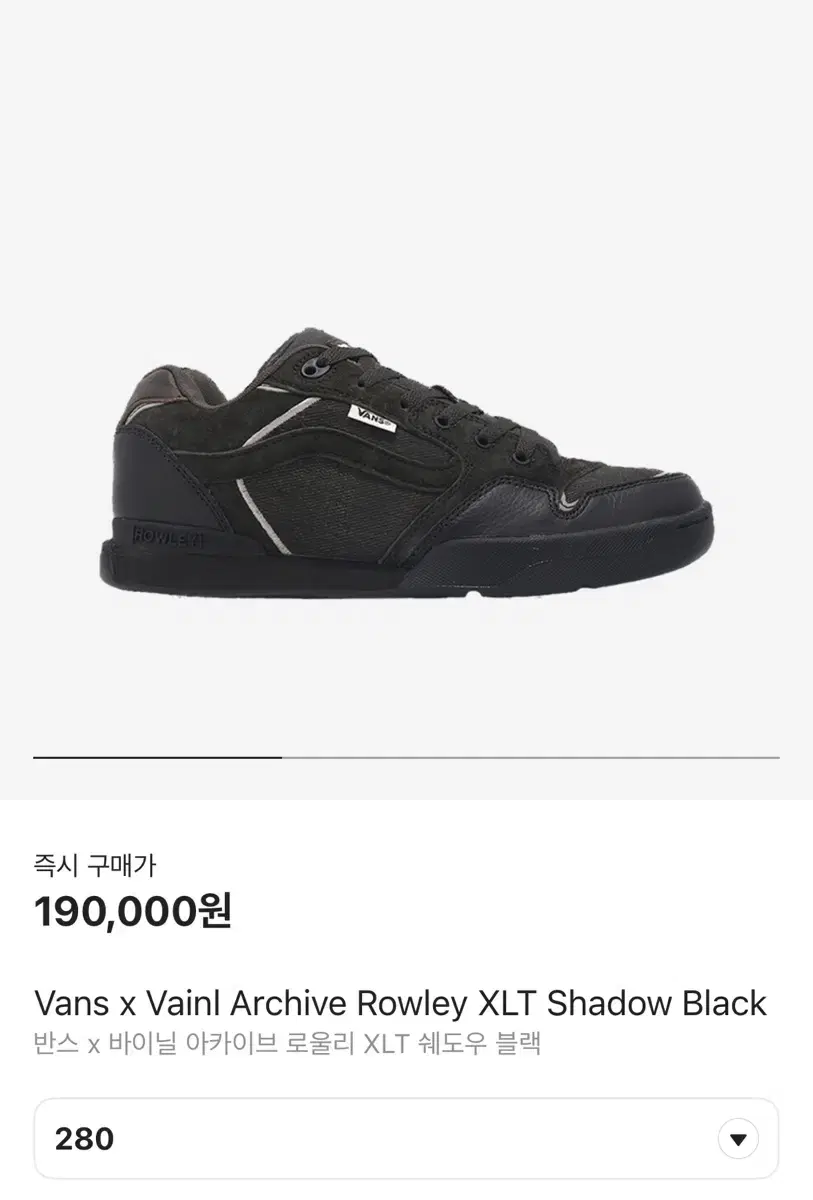
Task: Click the Rowley text on the shoe sole
Action: pyautogui.click(x=170, y=535)
